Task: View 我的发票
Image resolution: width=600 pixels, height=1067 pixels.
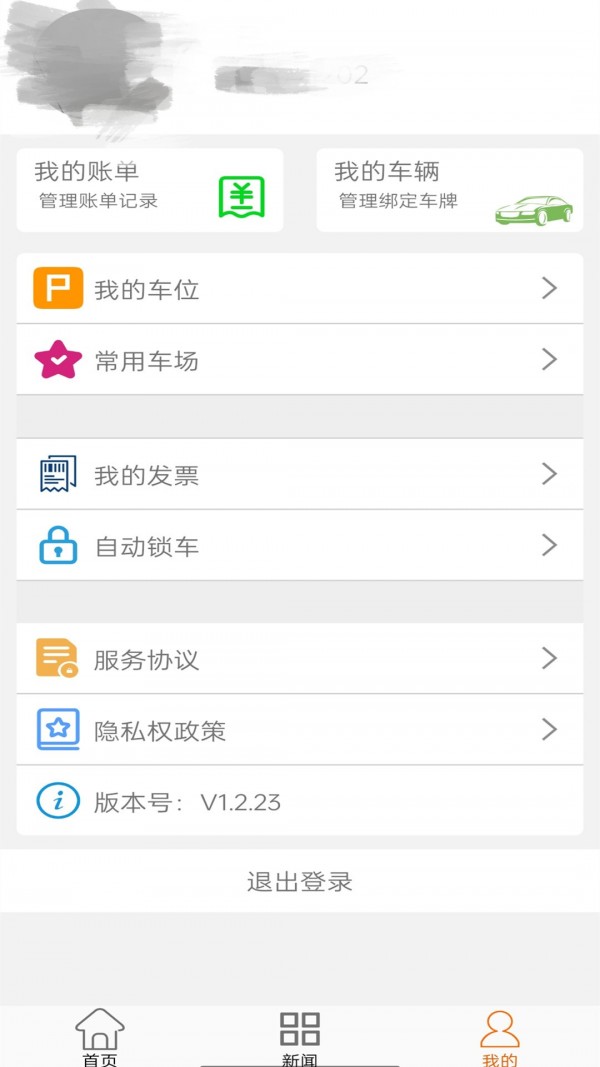Action: click(300, 475)
